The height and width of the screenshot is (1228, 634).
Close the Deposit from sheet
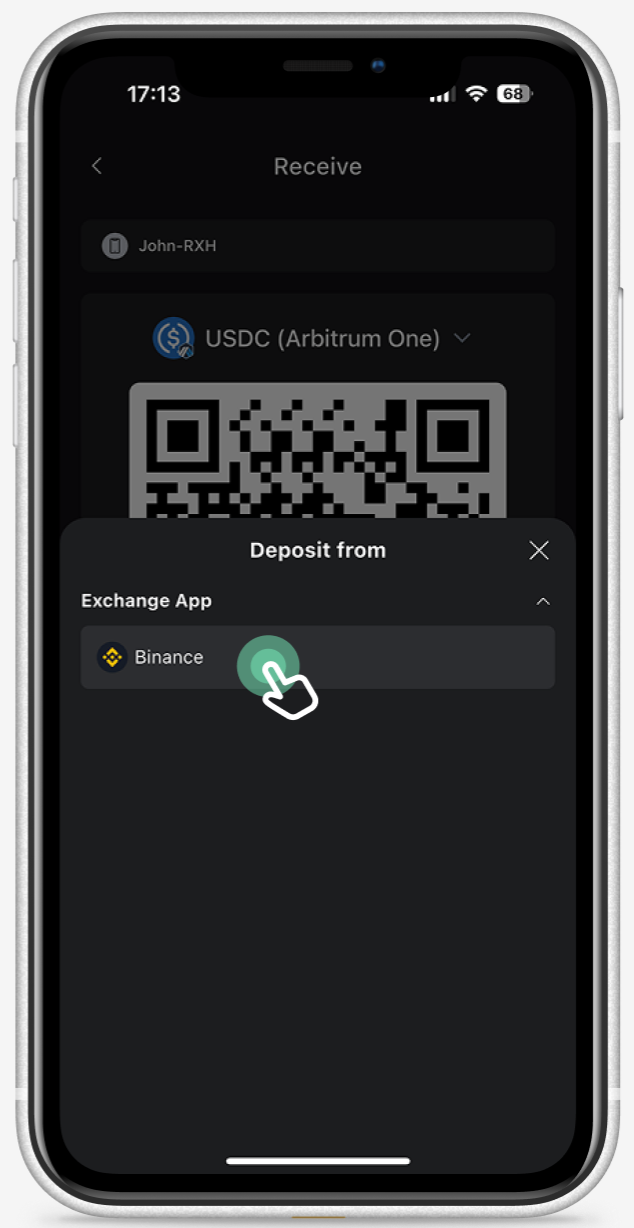[539, 550]
